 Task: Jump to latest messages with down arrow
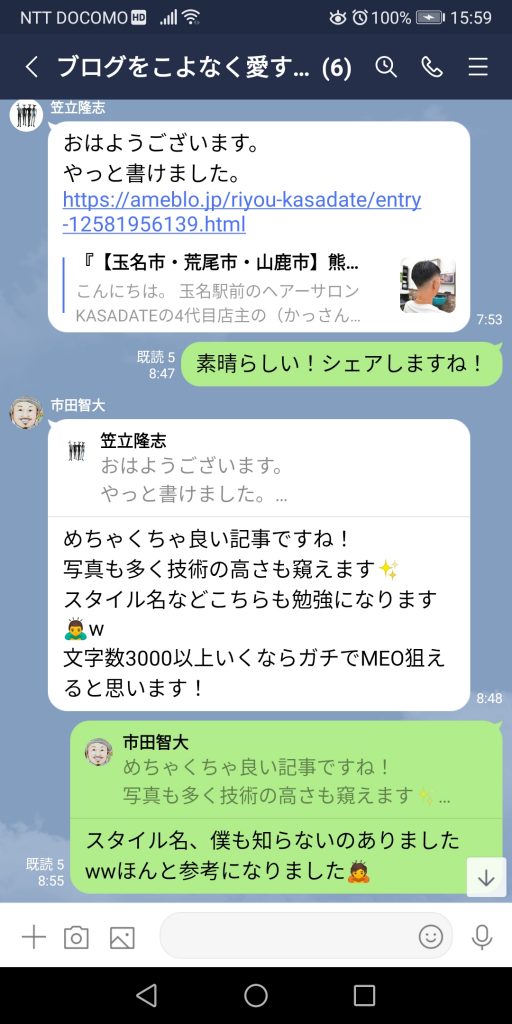tap(486, 877)
